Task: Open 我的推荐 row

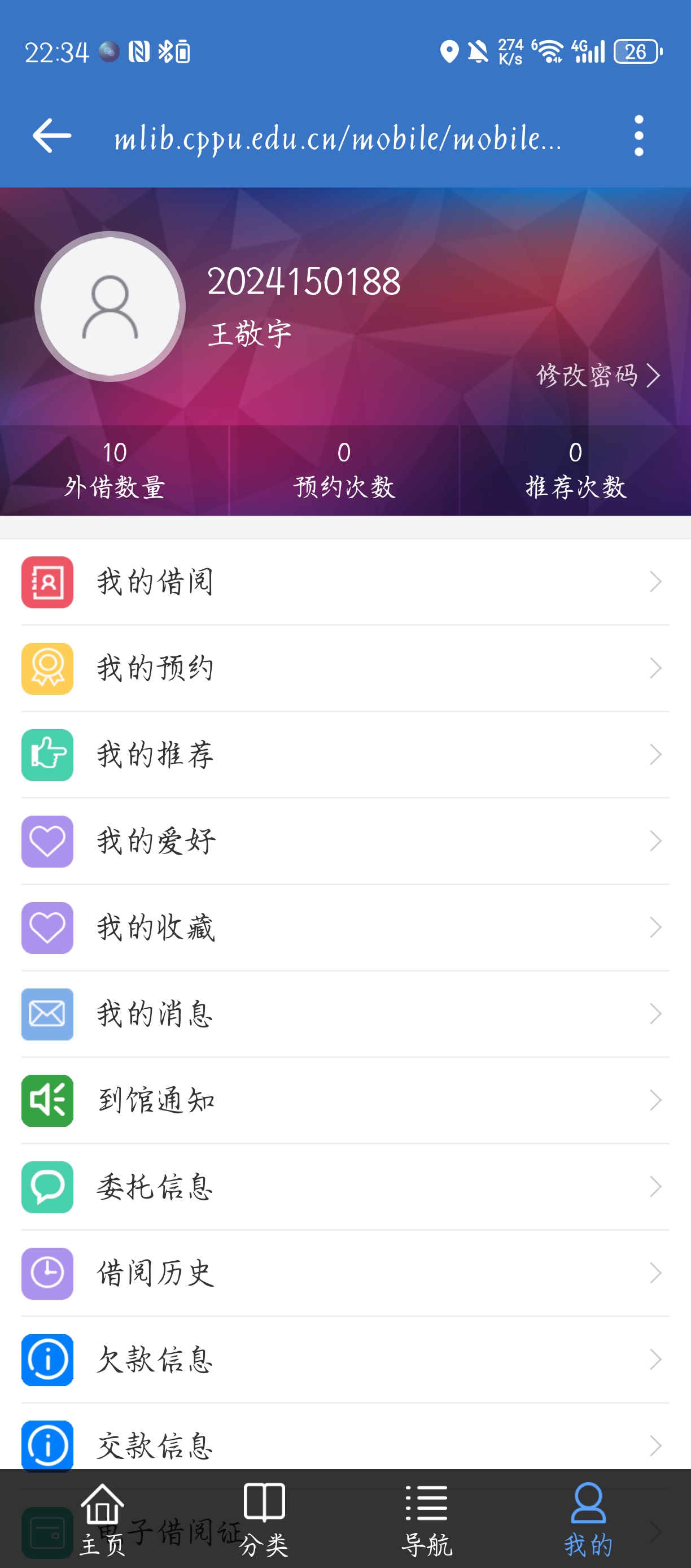Action: 345,755
